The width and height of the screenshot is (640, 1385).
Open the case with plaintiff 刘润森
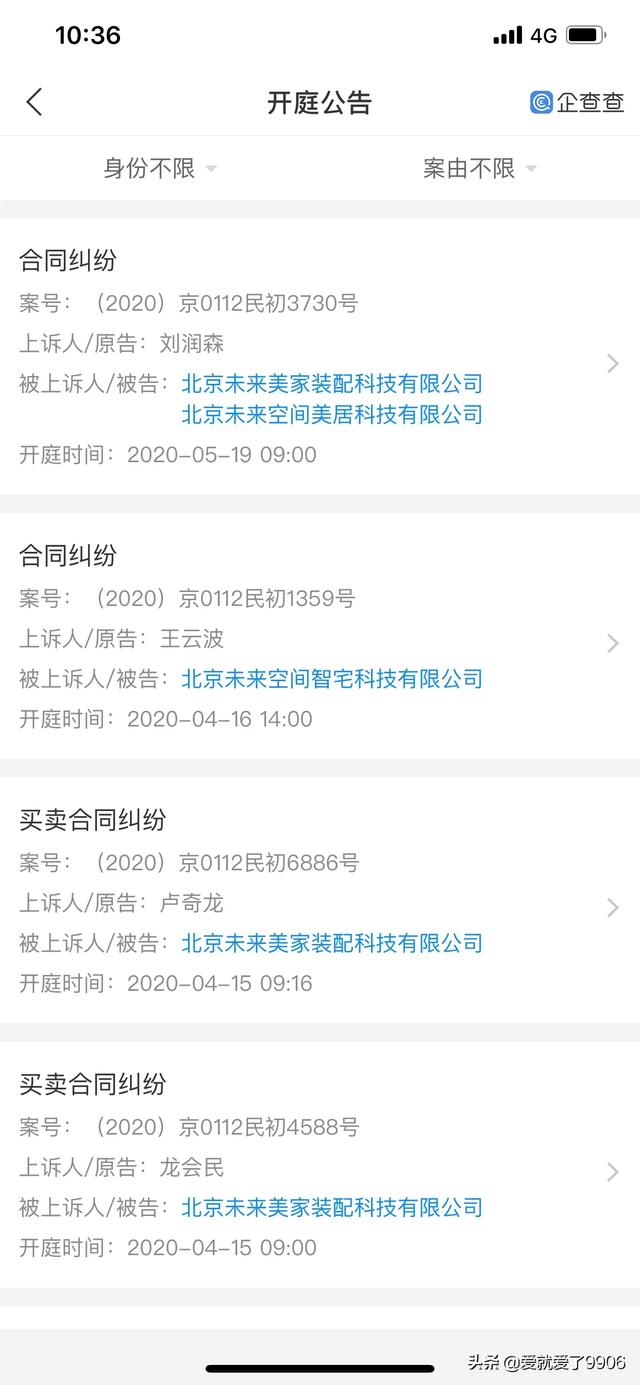click(x=613, y=364)
